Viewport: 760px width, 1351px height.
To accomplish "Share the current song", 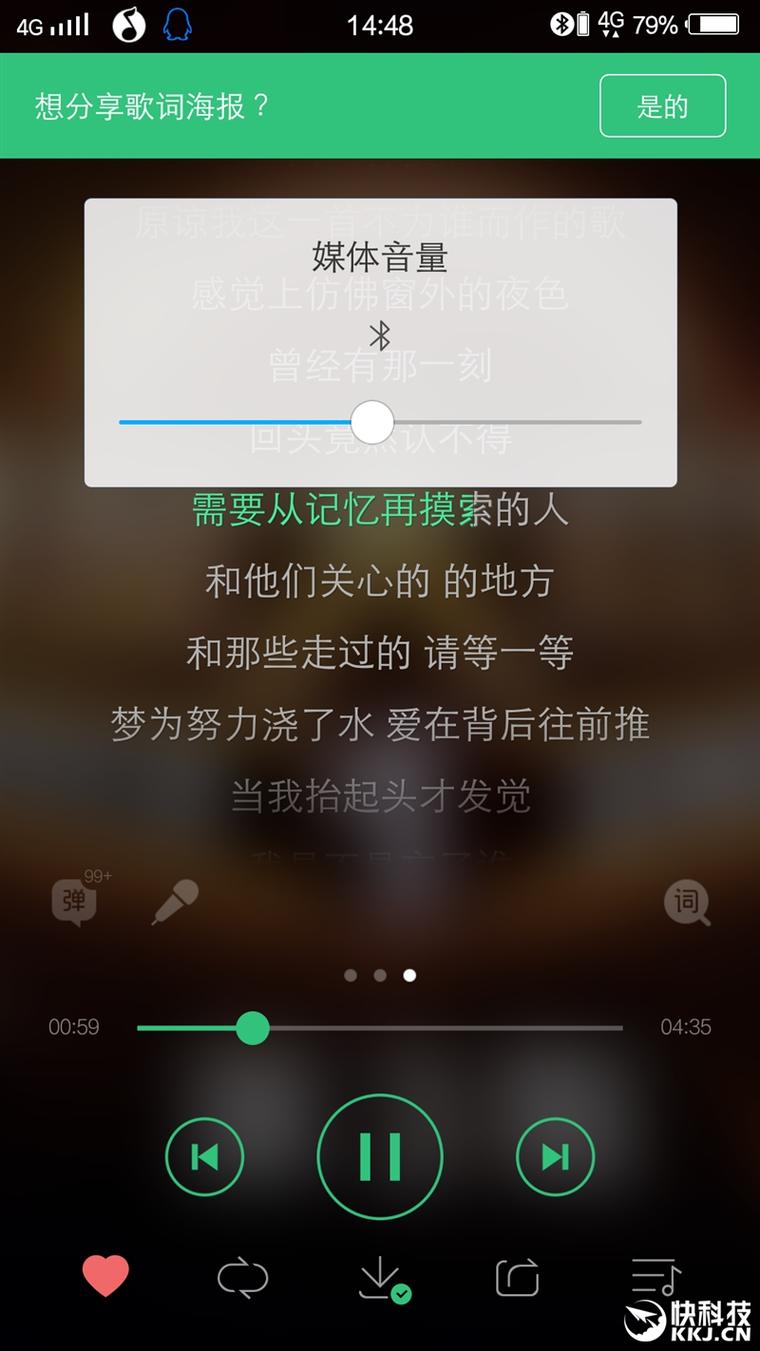I will pyautogui.click(x=518, y=1278).
